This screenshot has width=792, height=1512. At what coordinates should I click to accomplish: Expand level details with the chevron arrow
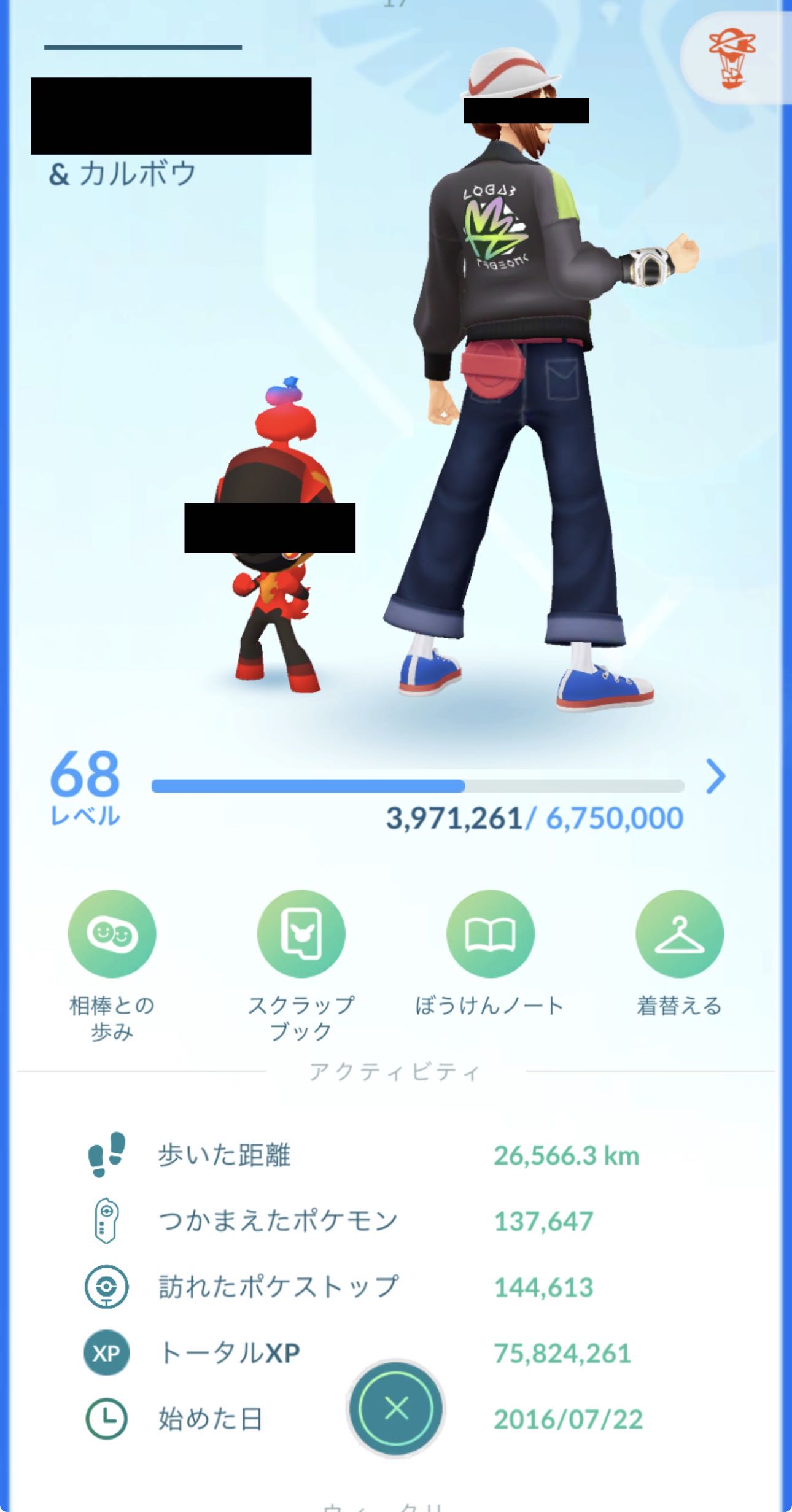(x=715, y=777)
